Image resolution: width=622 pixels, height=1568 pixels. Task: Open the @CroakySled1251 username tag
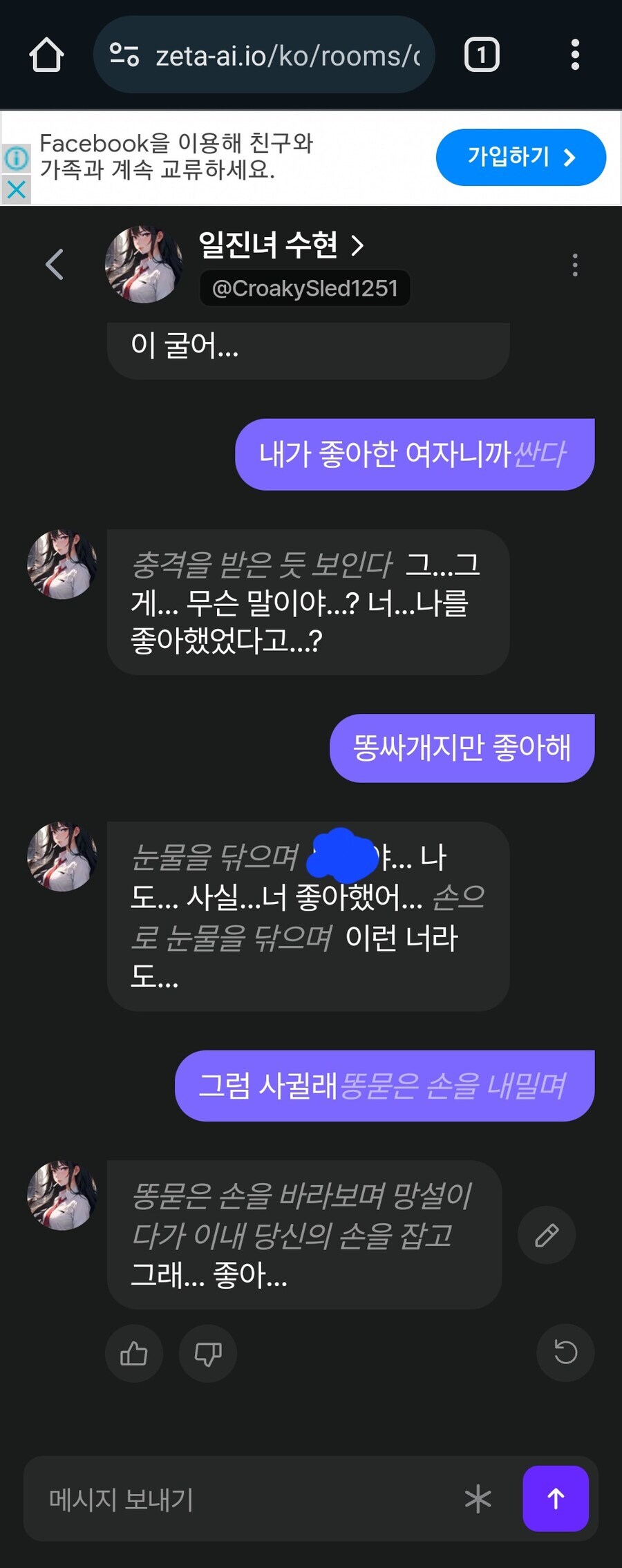click(x=305, y=287)
